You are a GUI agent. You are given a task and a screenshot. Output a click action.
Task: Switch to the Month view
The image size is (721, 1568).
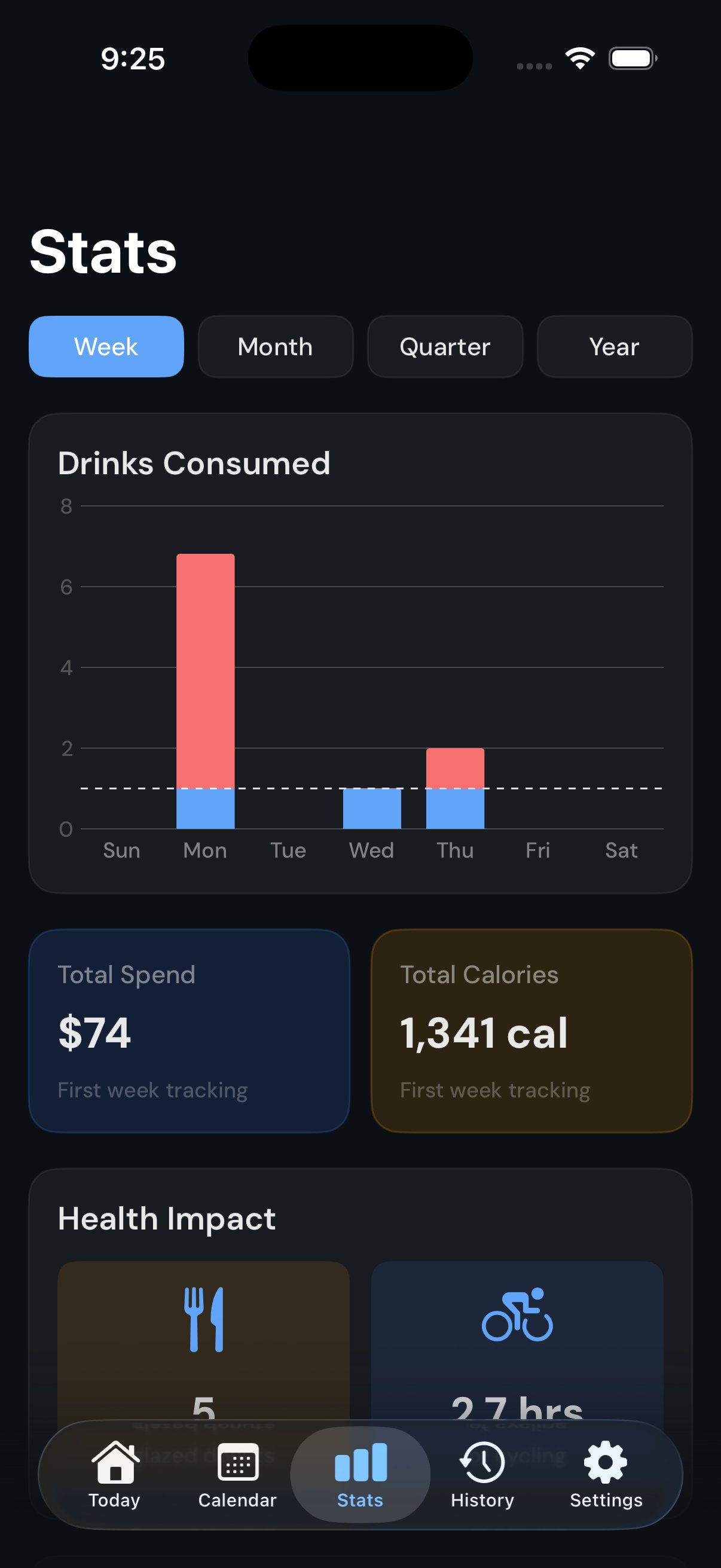coord(275,346)
